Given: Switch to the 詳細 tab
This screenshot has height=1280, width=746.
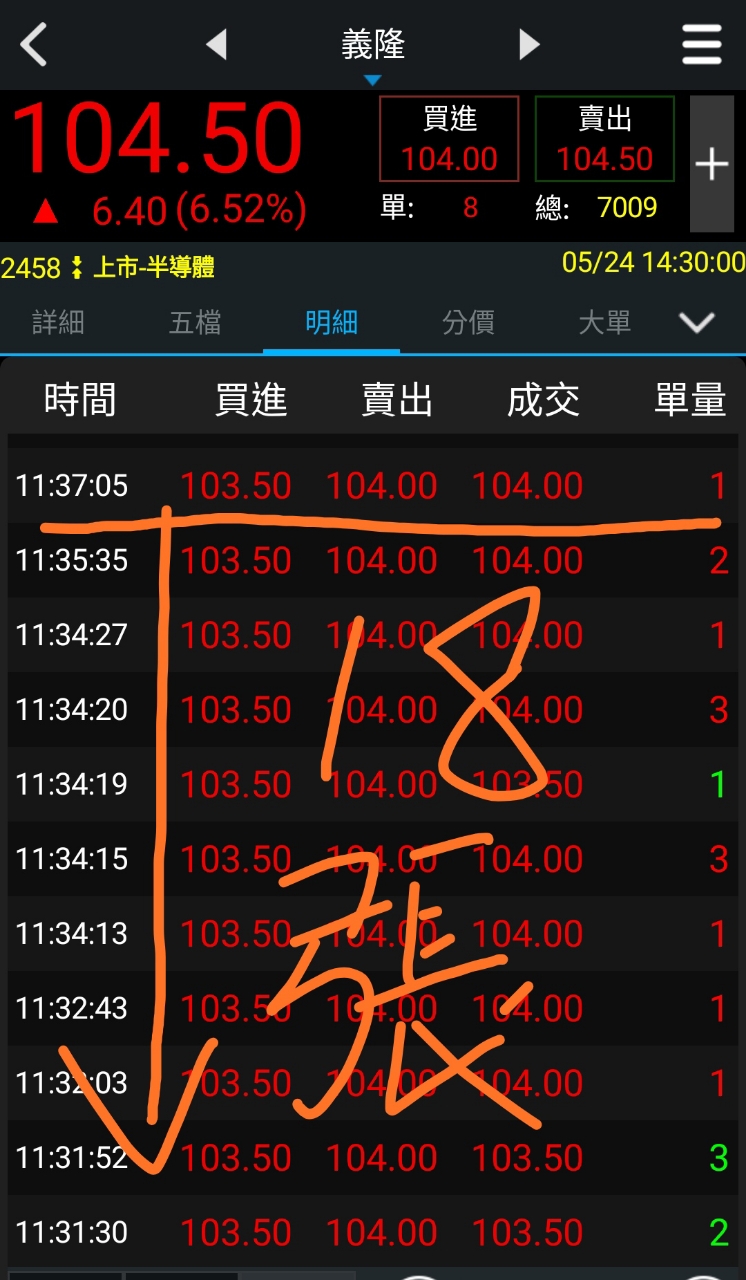Looking at the screenshot, I should (58, 323).
